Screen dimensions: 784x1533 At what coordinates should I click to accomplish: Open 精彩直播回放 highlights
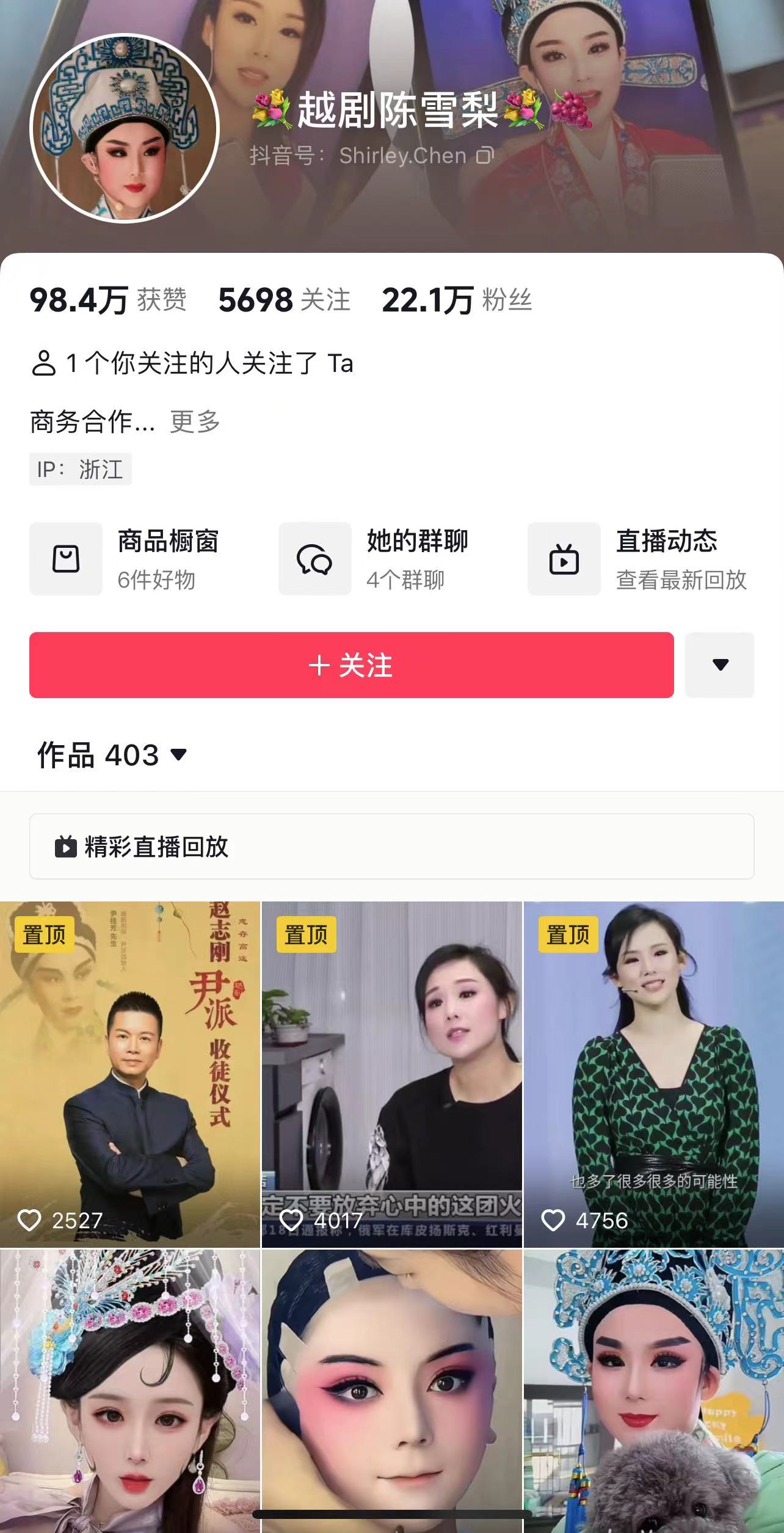pyautogui.click(x=391, y=847)
